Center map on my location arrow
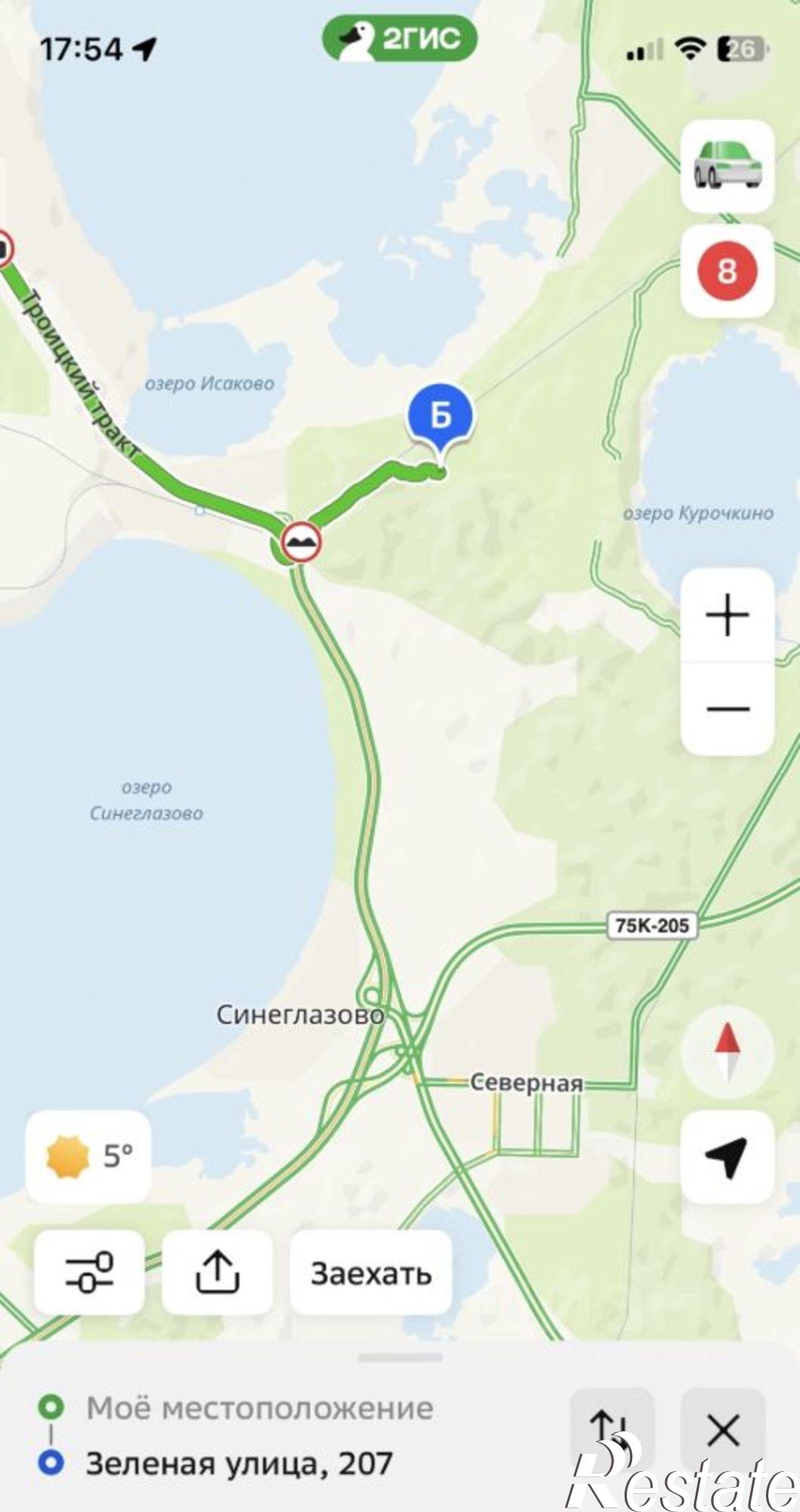Screen dimensions: 800x1512 tap(727, 1157)
